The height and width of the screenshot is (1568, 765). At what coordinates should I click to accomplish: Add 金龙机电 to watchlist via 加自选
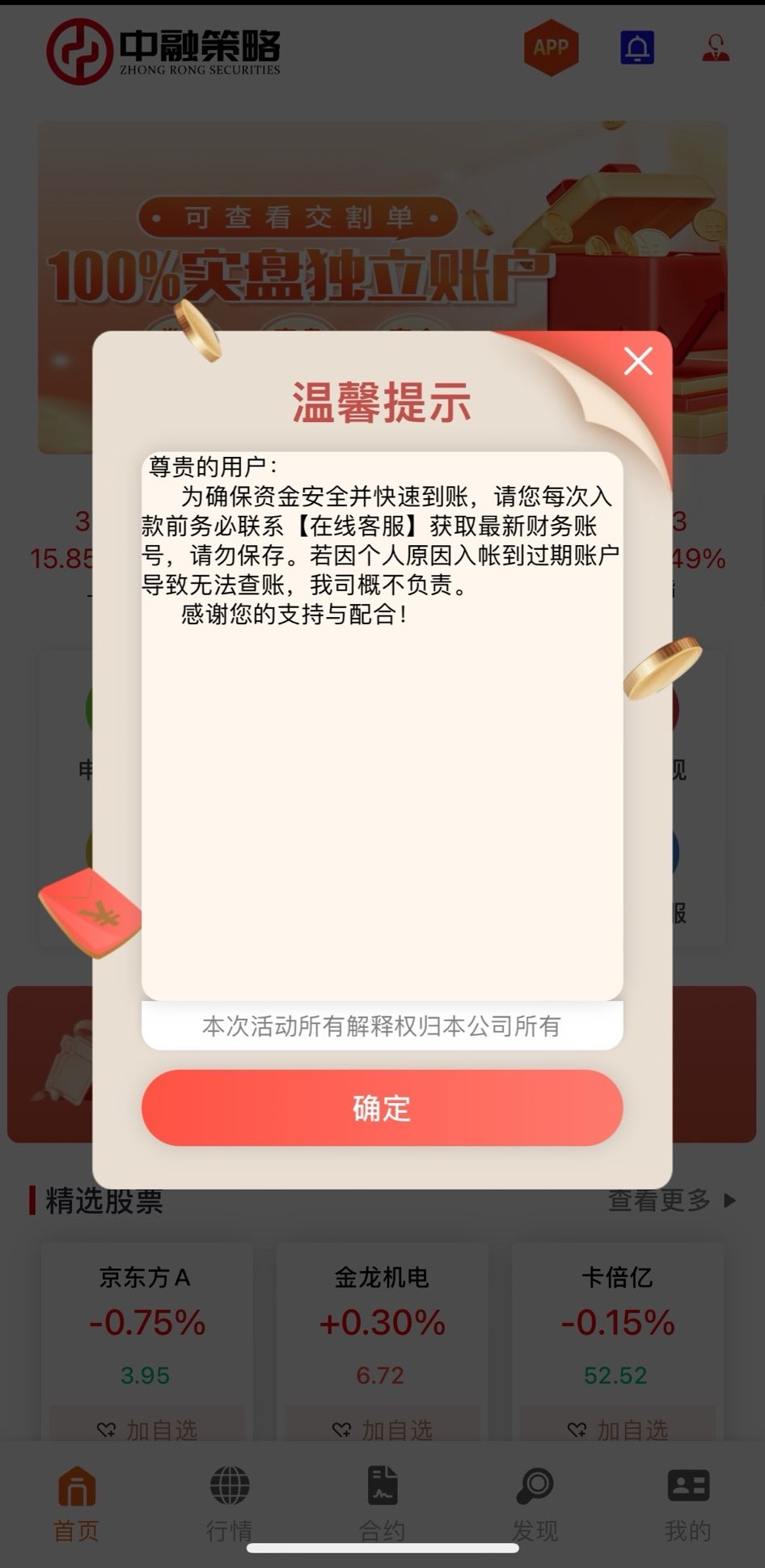click(382, 1428)
